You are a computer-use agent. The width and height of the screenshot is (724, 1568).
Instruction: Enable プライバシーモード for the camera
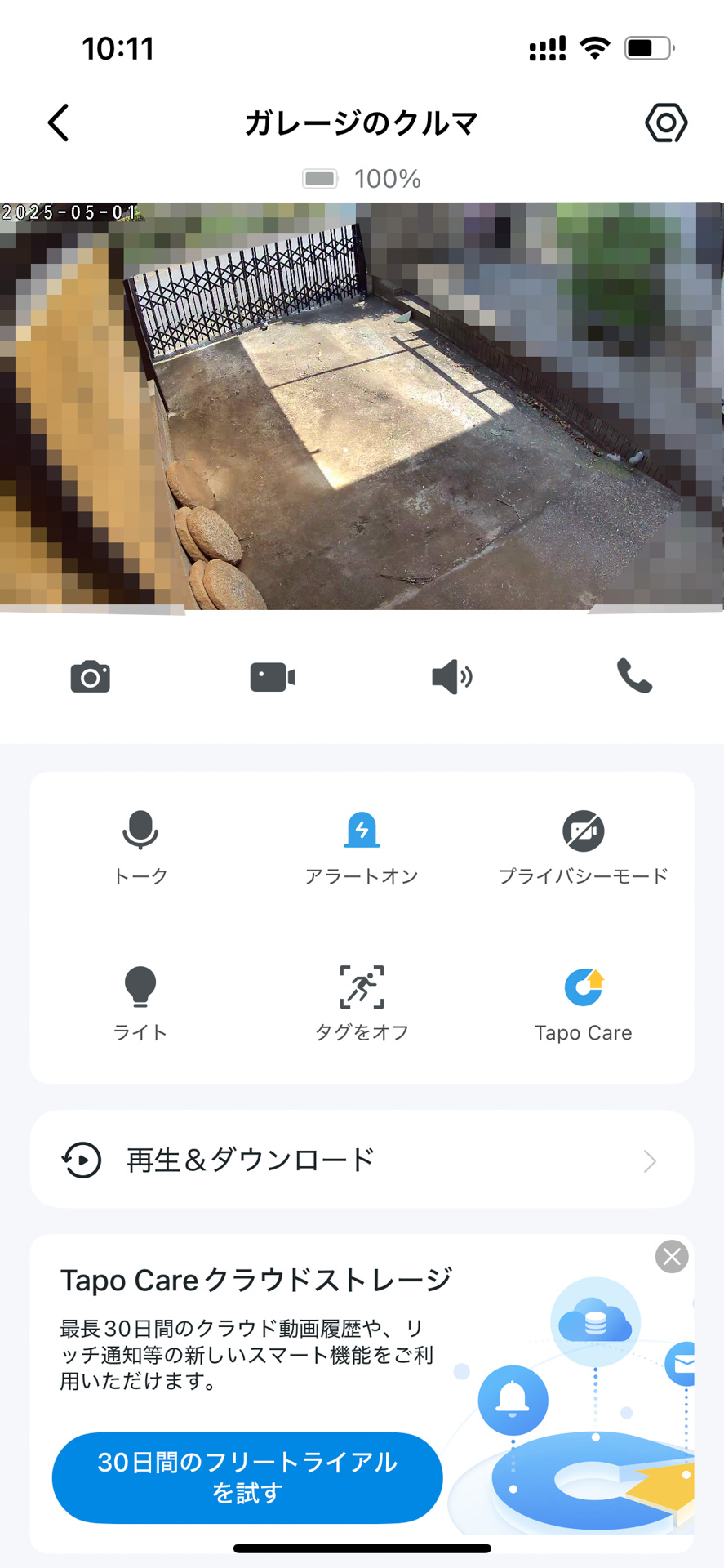tap(583, 831)
